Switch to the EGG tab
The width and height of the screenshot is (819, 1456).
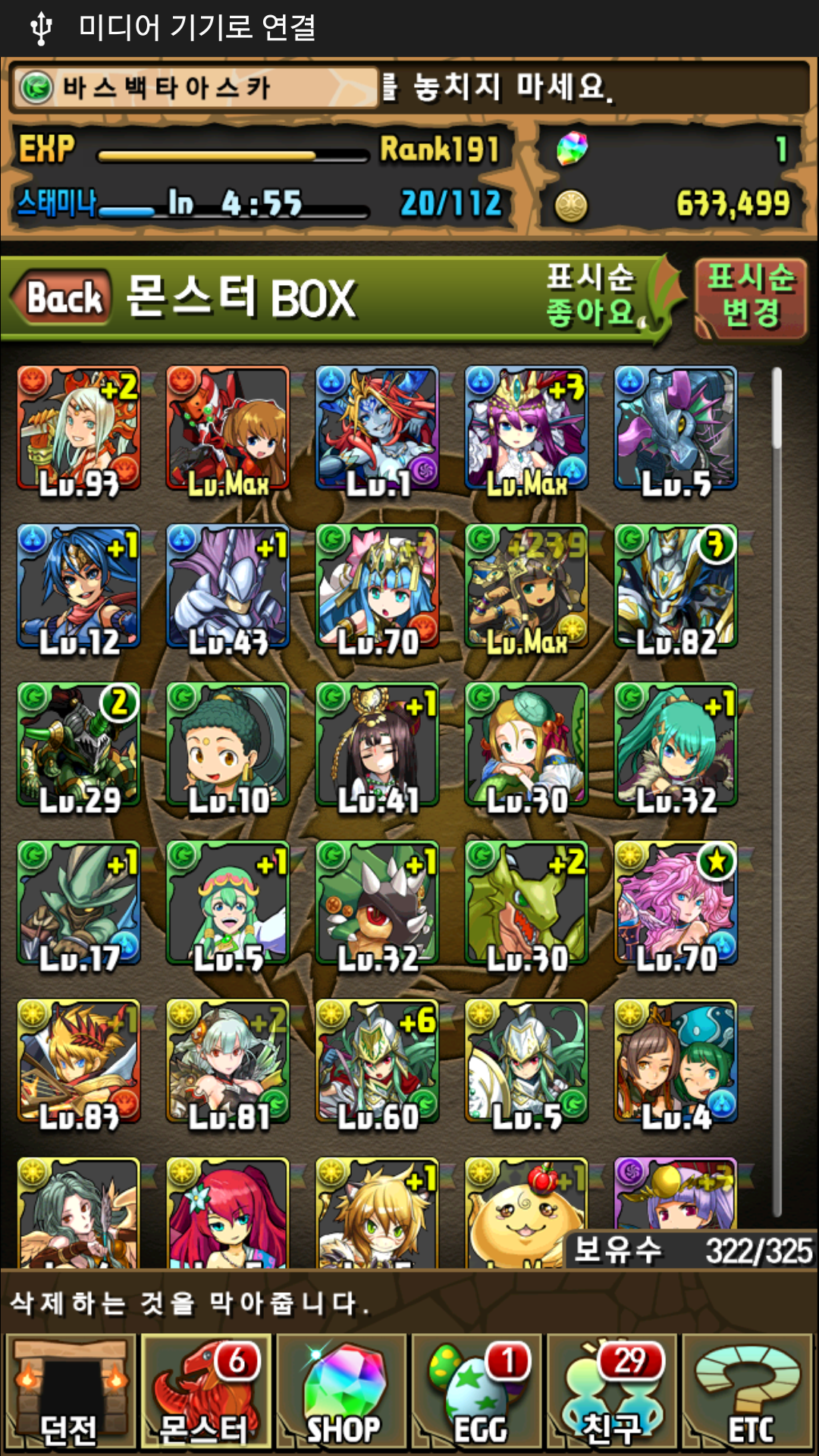point(478,1392)
